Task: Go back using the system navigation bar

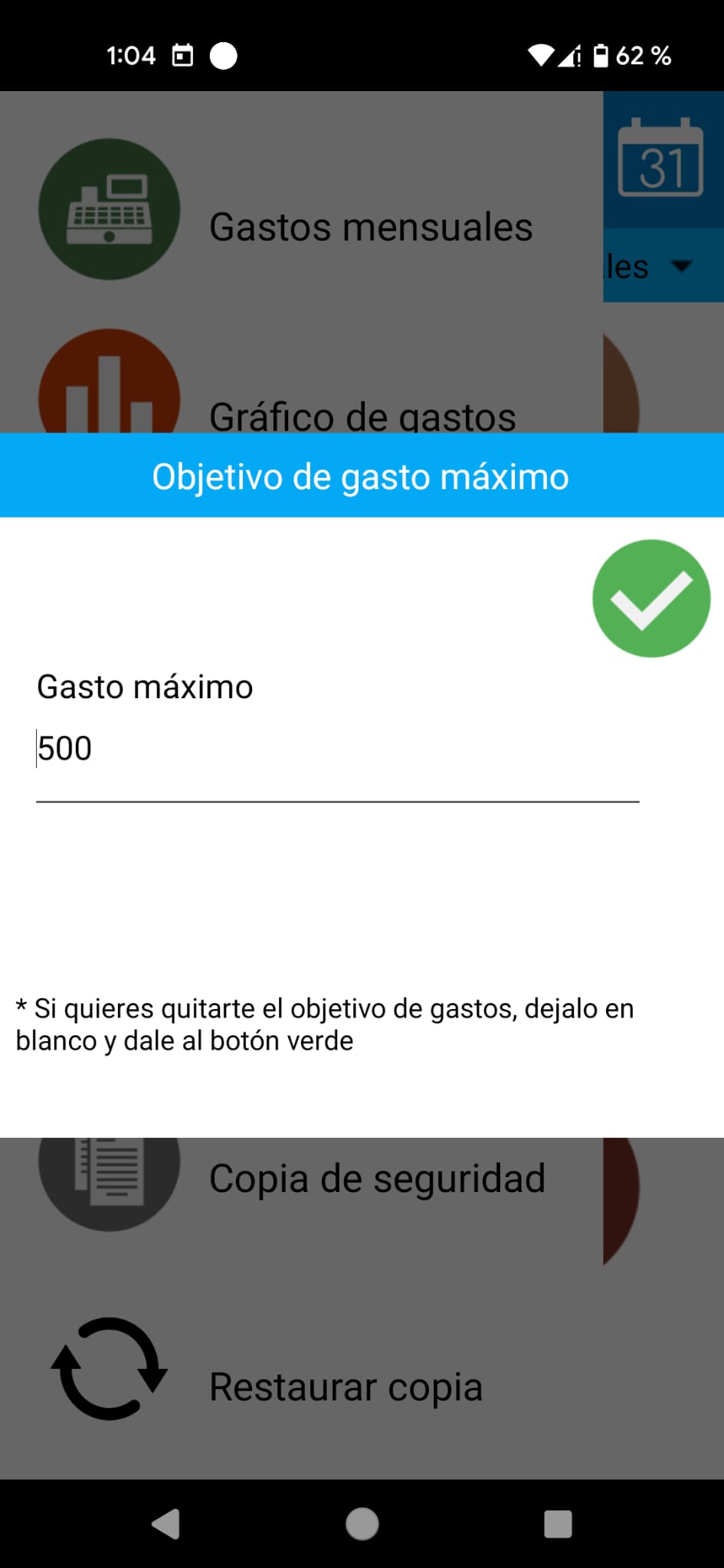Action: pyautogui.click(x=166, y=1524)
